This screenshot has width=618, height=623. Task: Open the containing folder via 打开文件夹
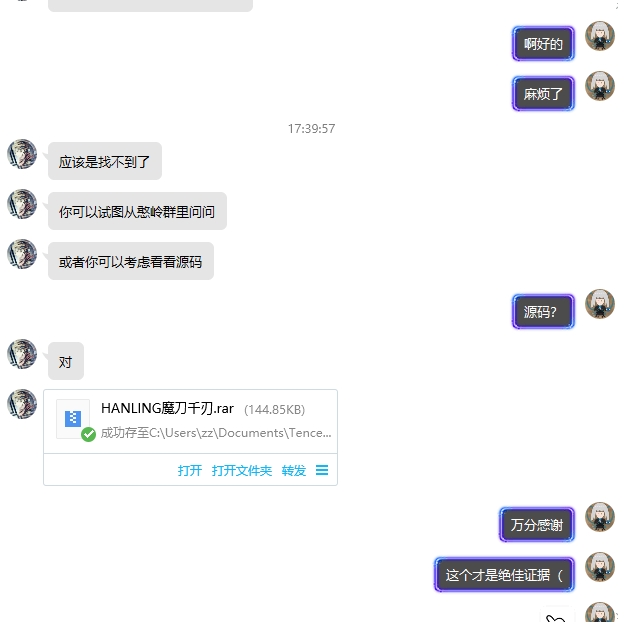coord(241,470)
